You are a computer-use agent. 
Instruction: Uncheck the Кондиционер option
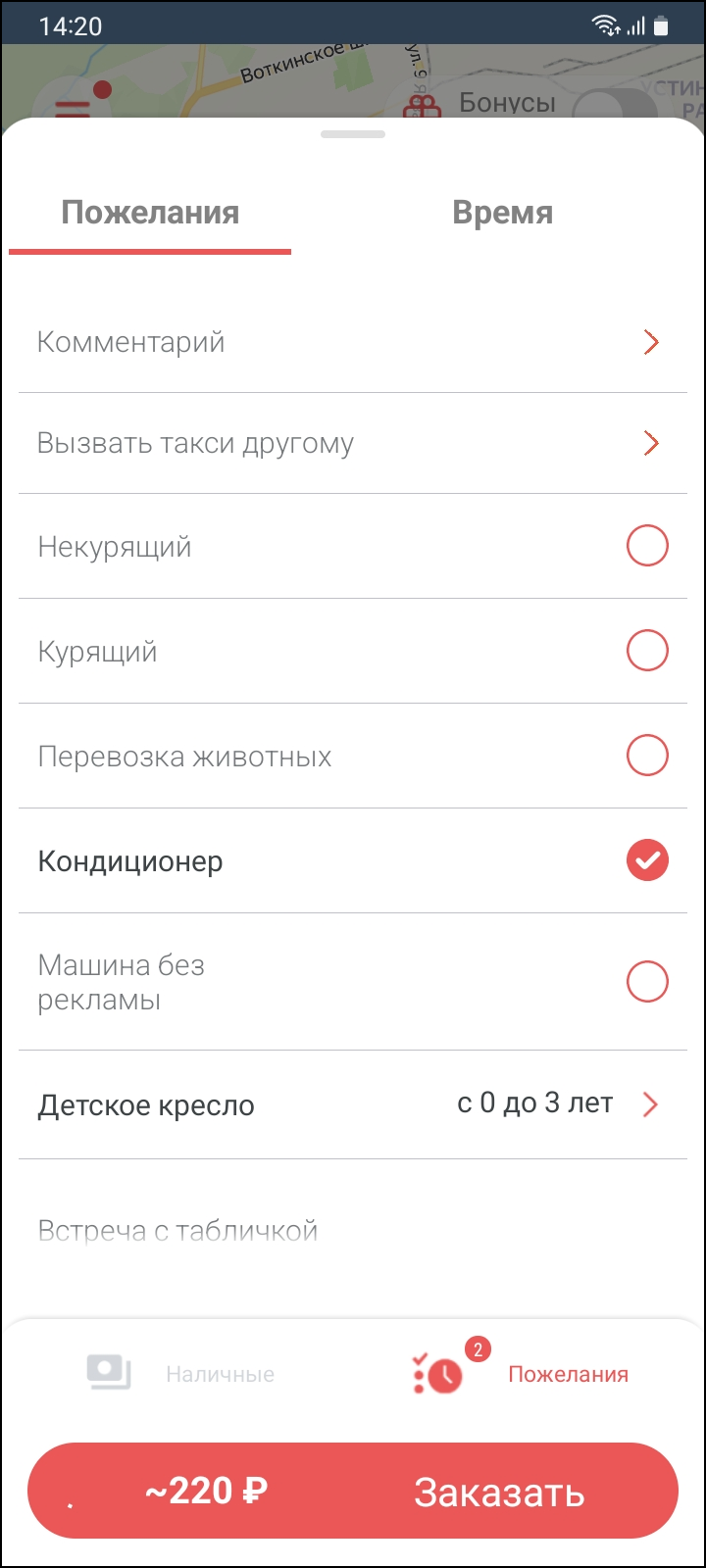click(647, 860)
